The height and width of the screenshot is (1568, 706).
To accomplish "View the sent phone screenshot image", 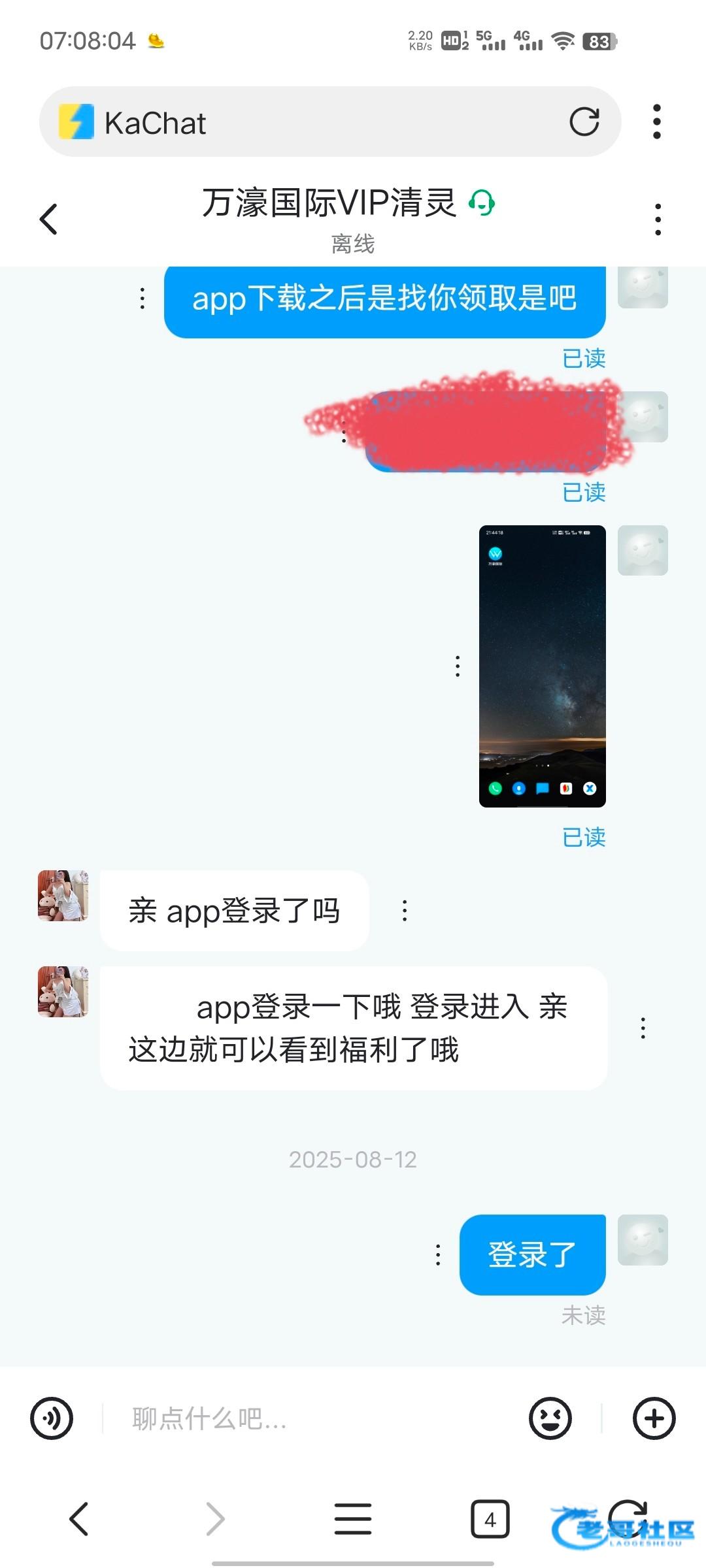I will pyautogui.click(x=542, y=666).
